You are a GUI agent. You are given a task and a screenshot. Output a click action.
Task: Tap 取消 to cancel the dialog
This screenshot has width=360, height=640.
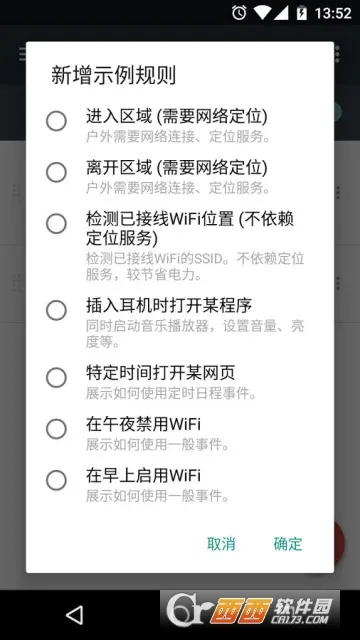[x=221, y=544]
